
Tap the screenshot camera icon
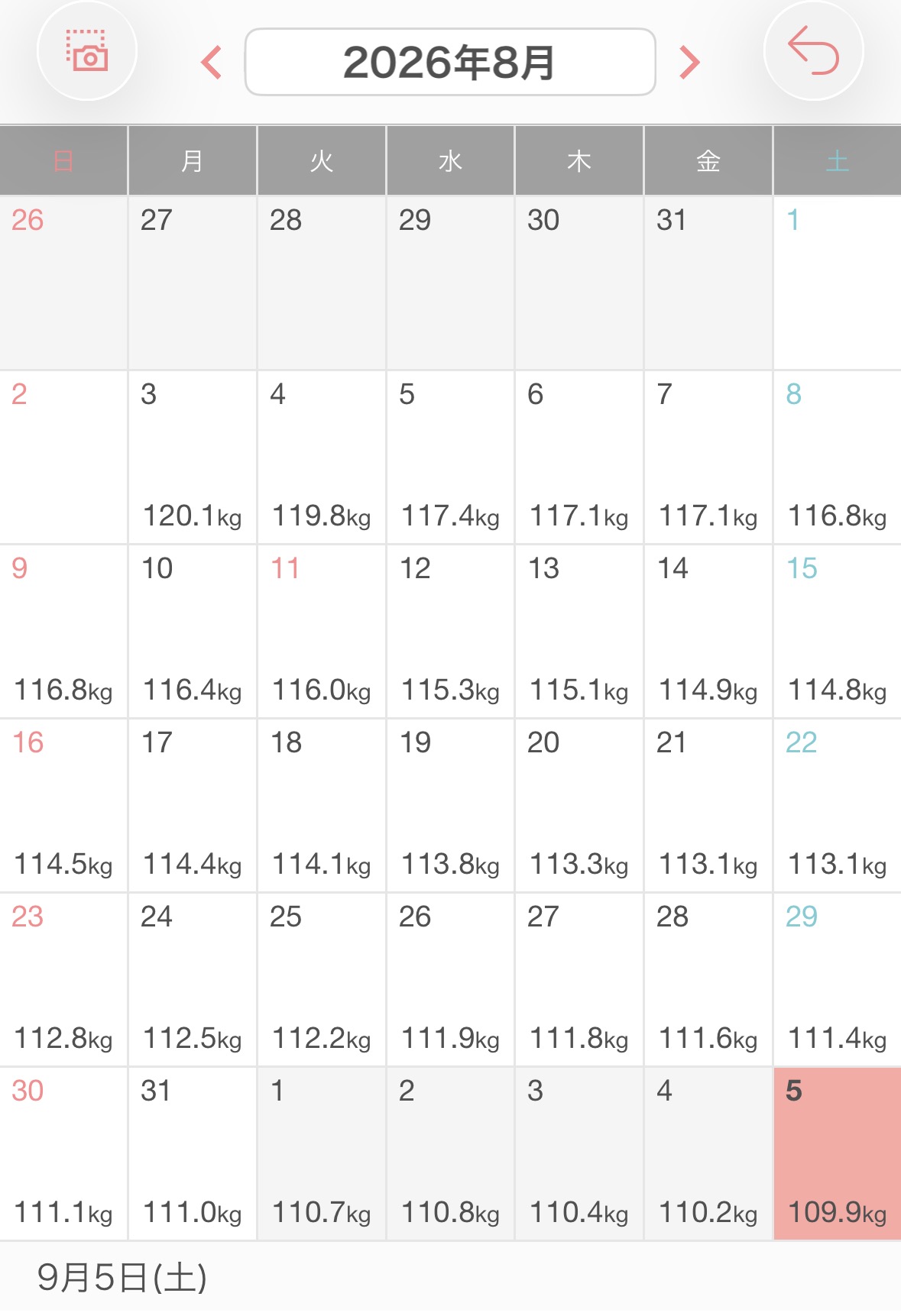87,51
